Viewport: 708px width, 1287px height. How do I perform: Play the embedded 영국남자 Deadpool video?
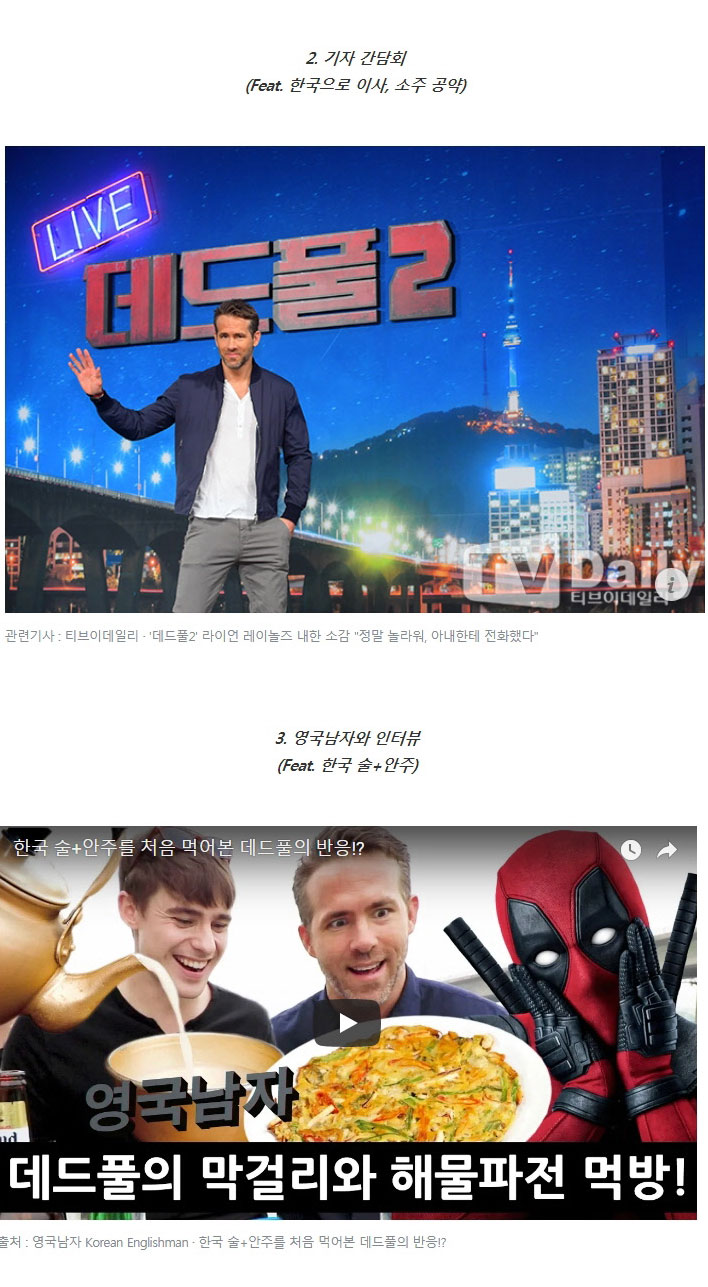click(347, 1023)
